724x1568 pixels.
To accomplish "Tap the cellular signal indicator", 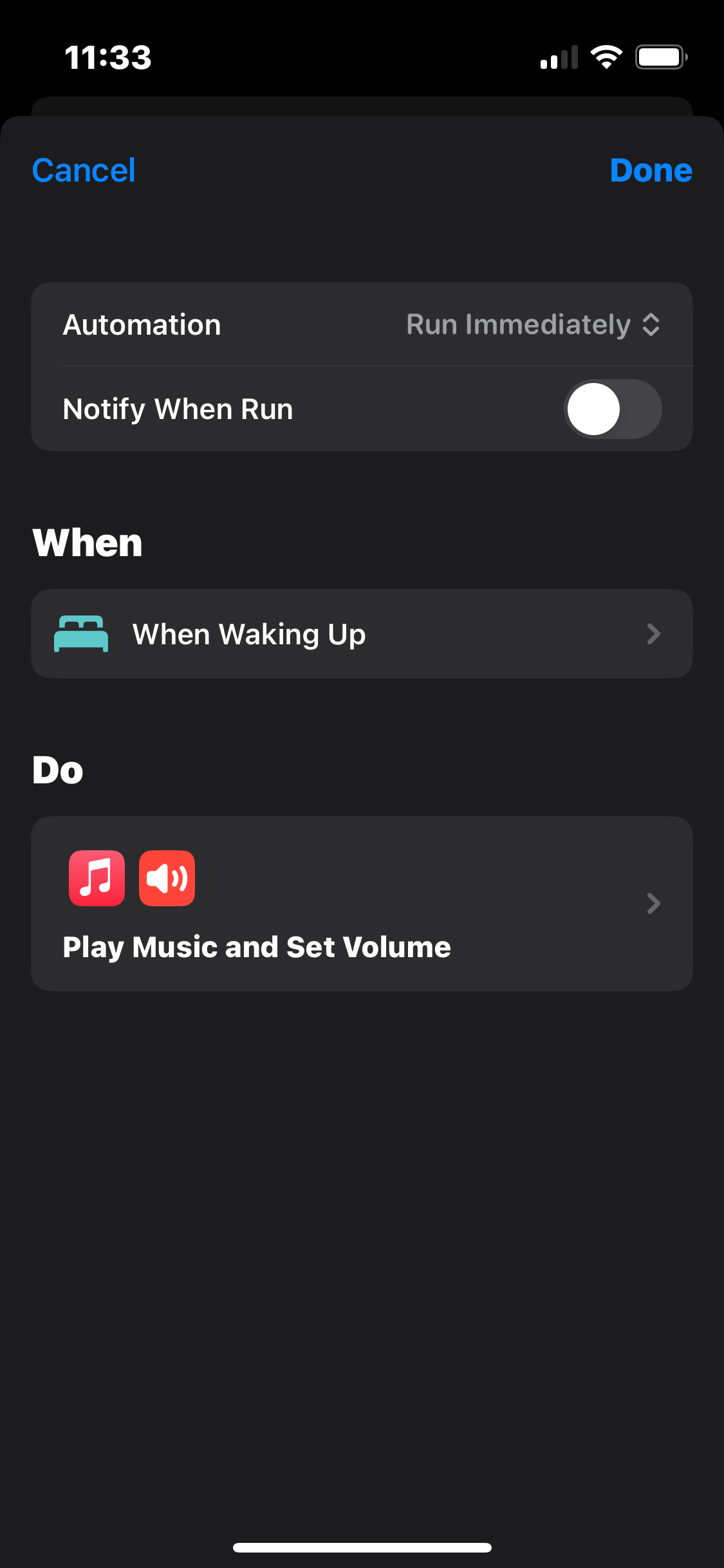I will (557, 57).
